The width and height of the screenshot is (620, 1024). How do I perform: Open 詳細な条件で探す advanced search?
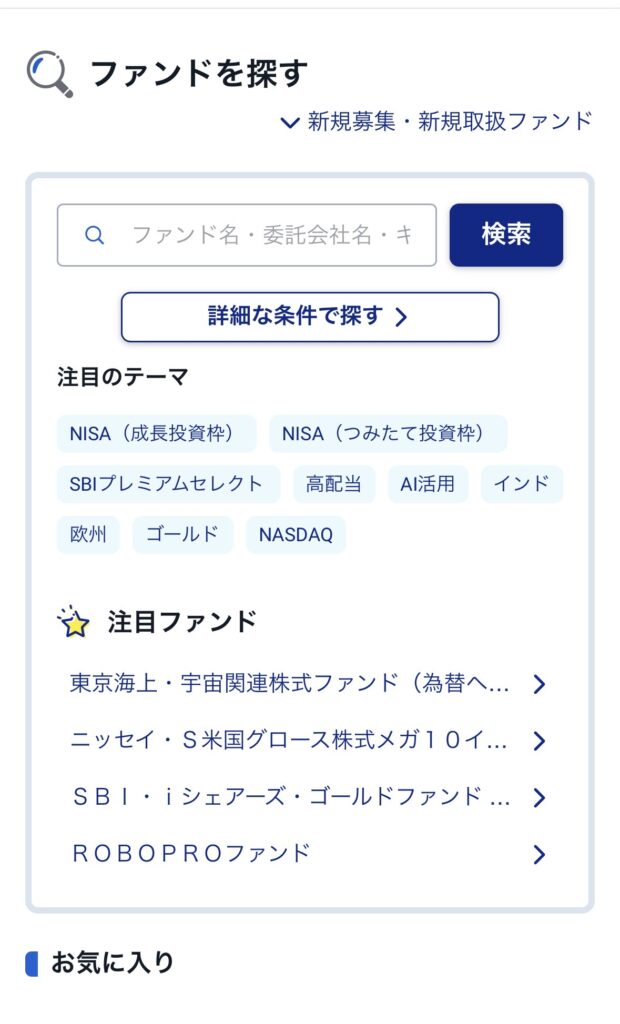click(309, 317)
